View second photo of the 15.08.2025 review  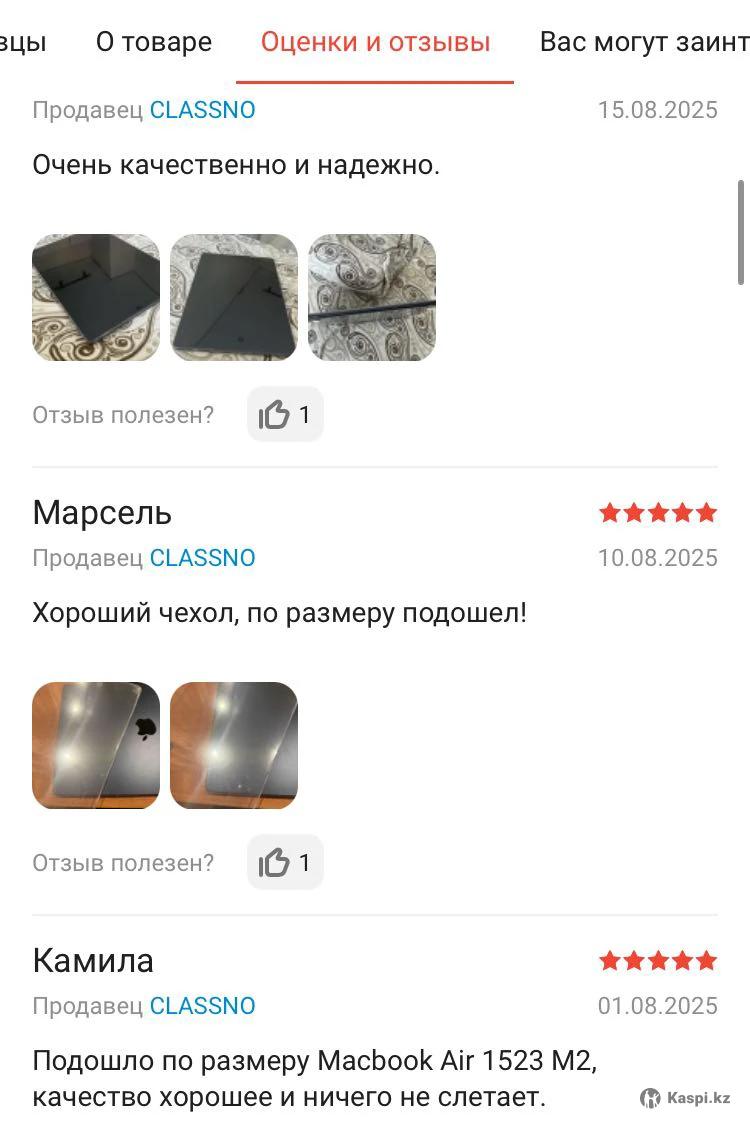pos(234,297)
